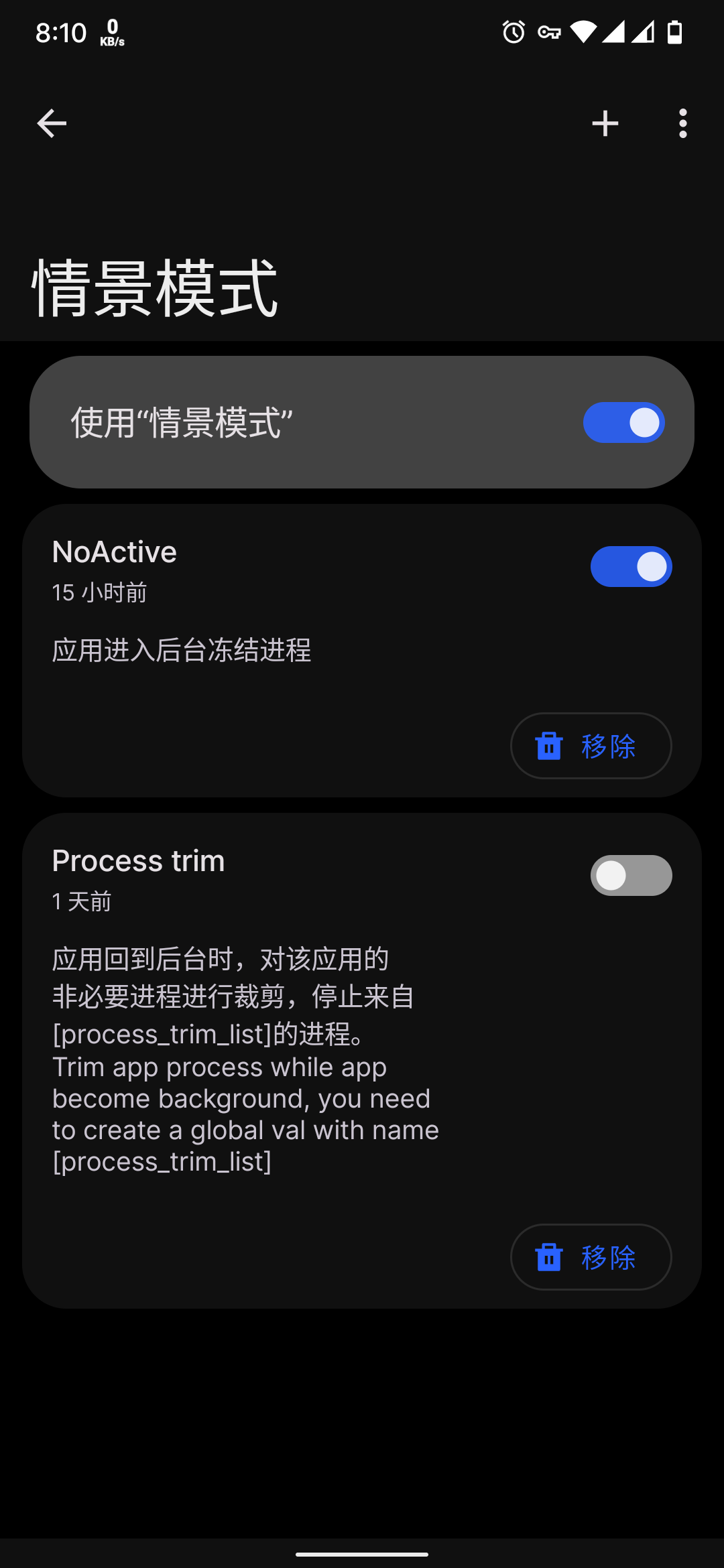The height and width of the screenshot is (1568, 724).
Task: Disable the 使用"情景模式" master switch
Action: coord(622,423)
